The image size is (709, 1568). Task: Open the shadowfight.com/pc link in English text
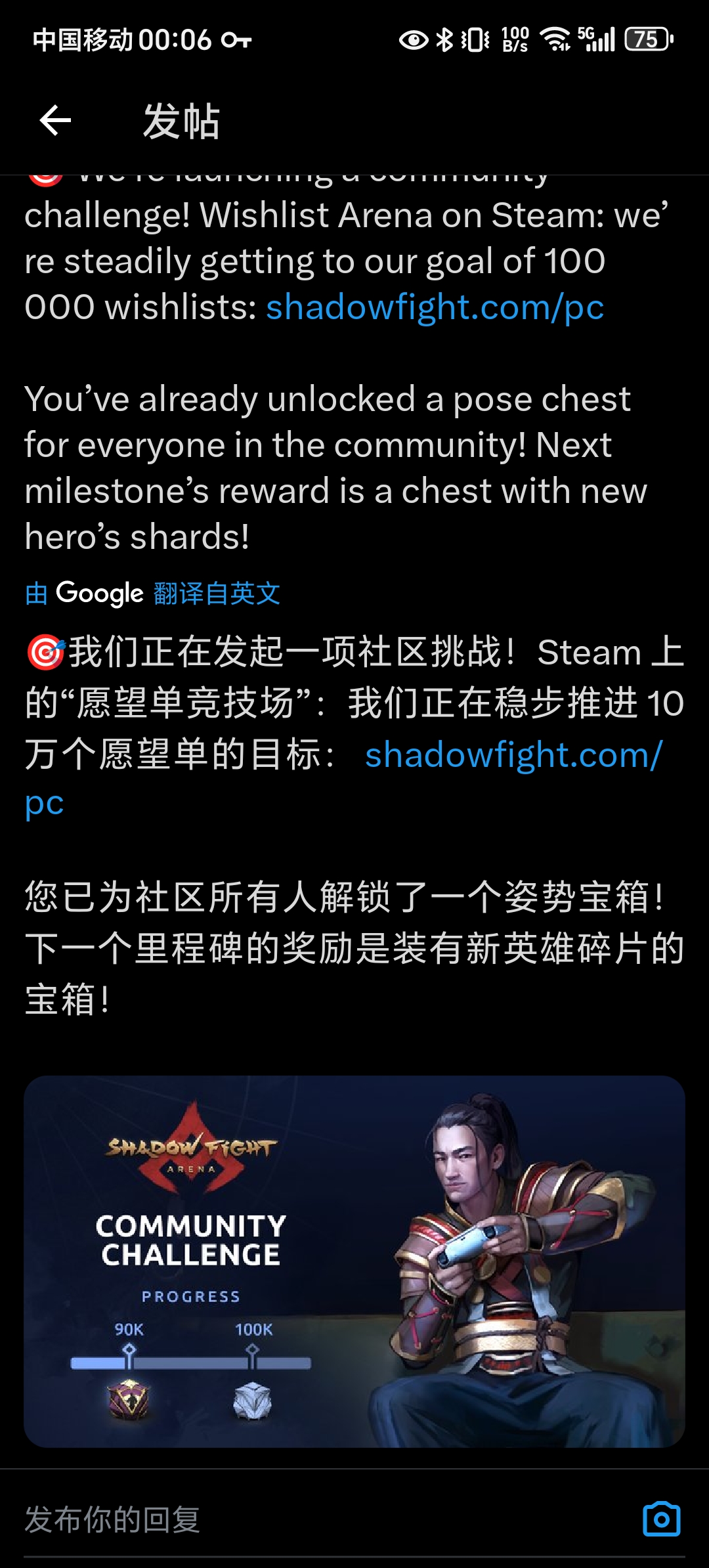[435, 305]
